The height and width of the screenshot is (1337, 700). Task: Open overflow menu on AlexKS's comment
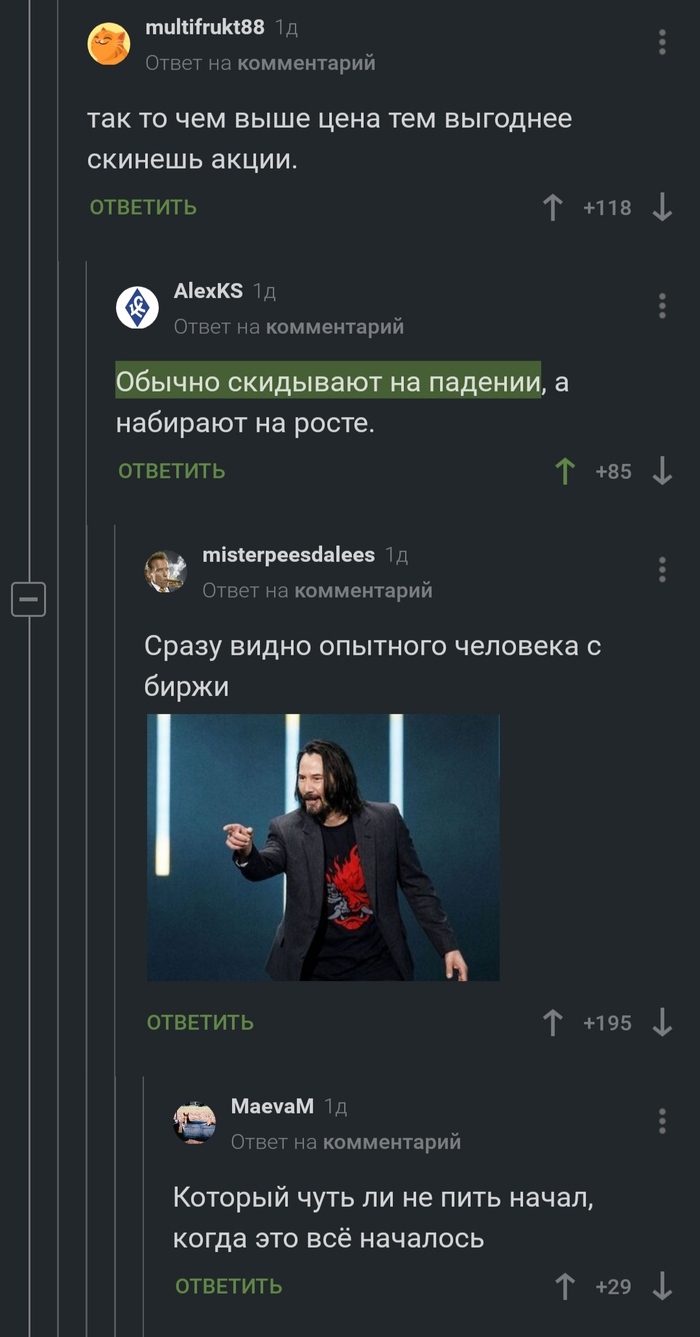pos(662,306)
